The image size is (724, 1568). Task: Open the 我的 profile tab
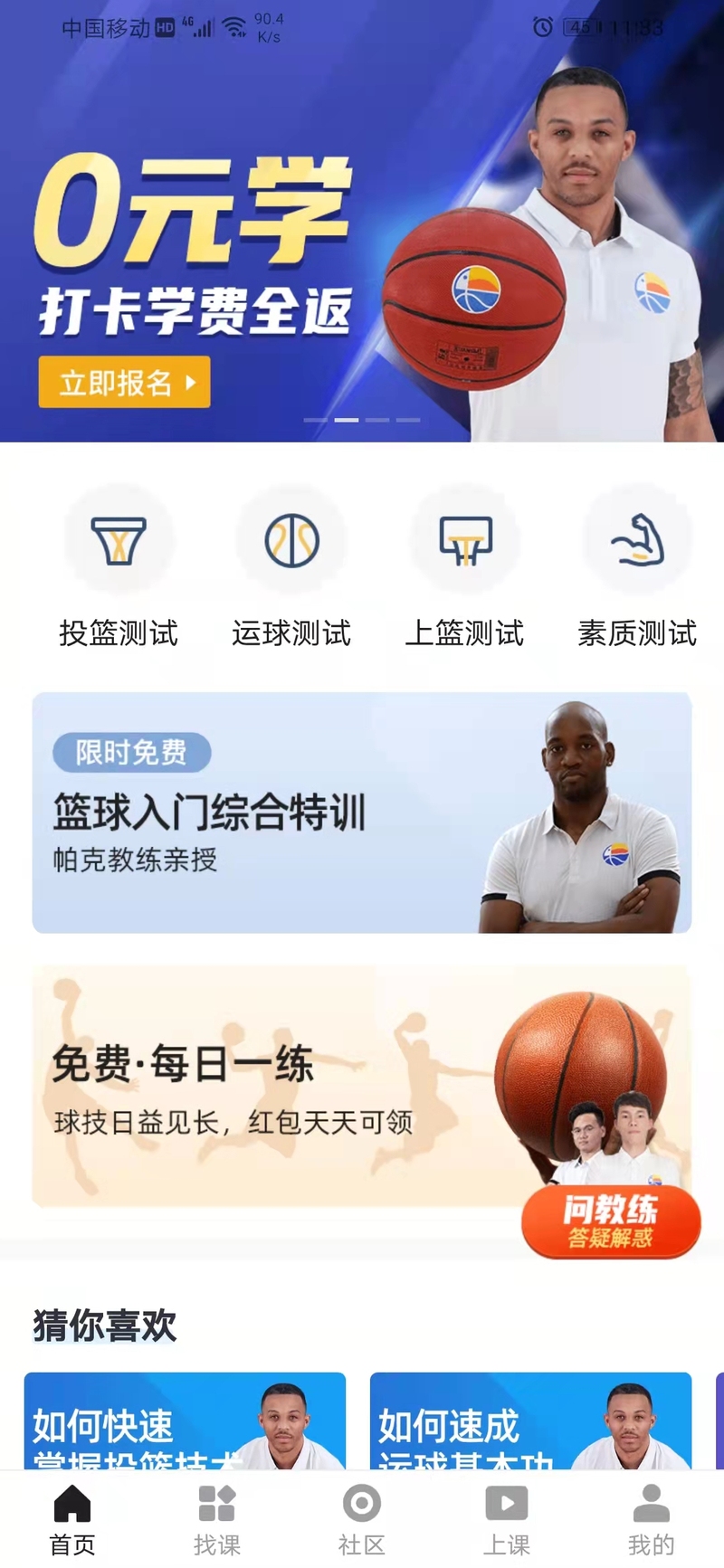652,1520
